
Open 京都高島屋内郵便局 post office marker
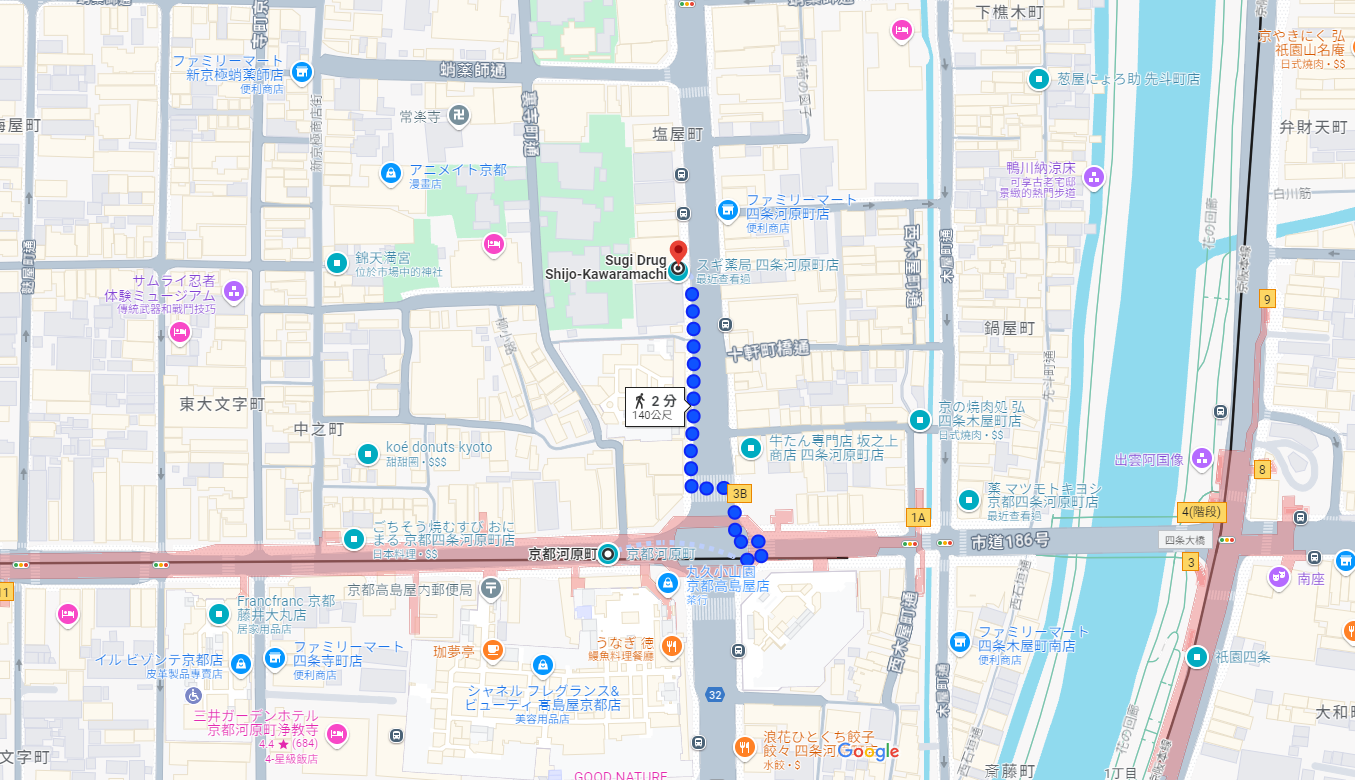[x=491, y=589]
